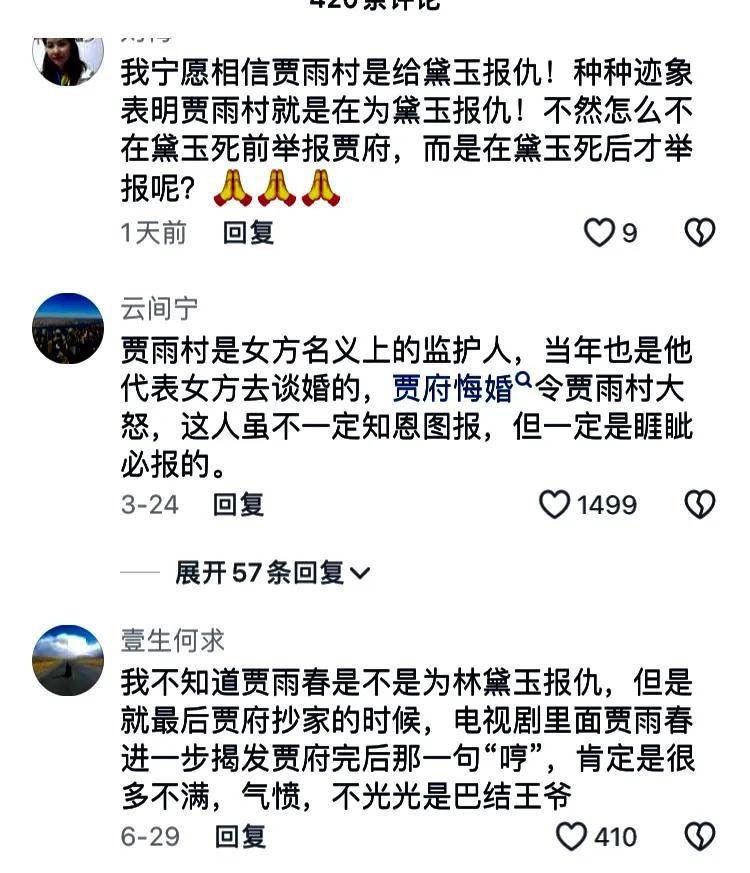750x873 pixels.
Task: View the username 云间宁 profile
Action: [159, 309]
